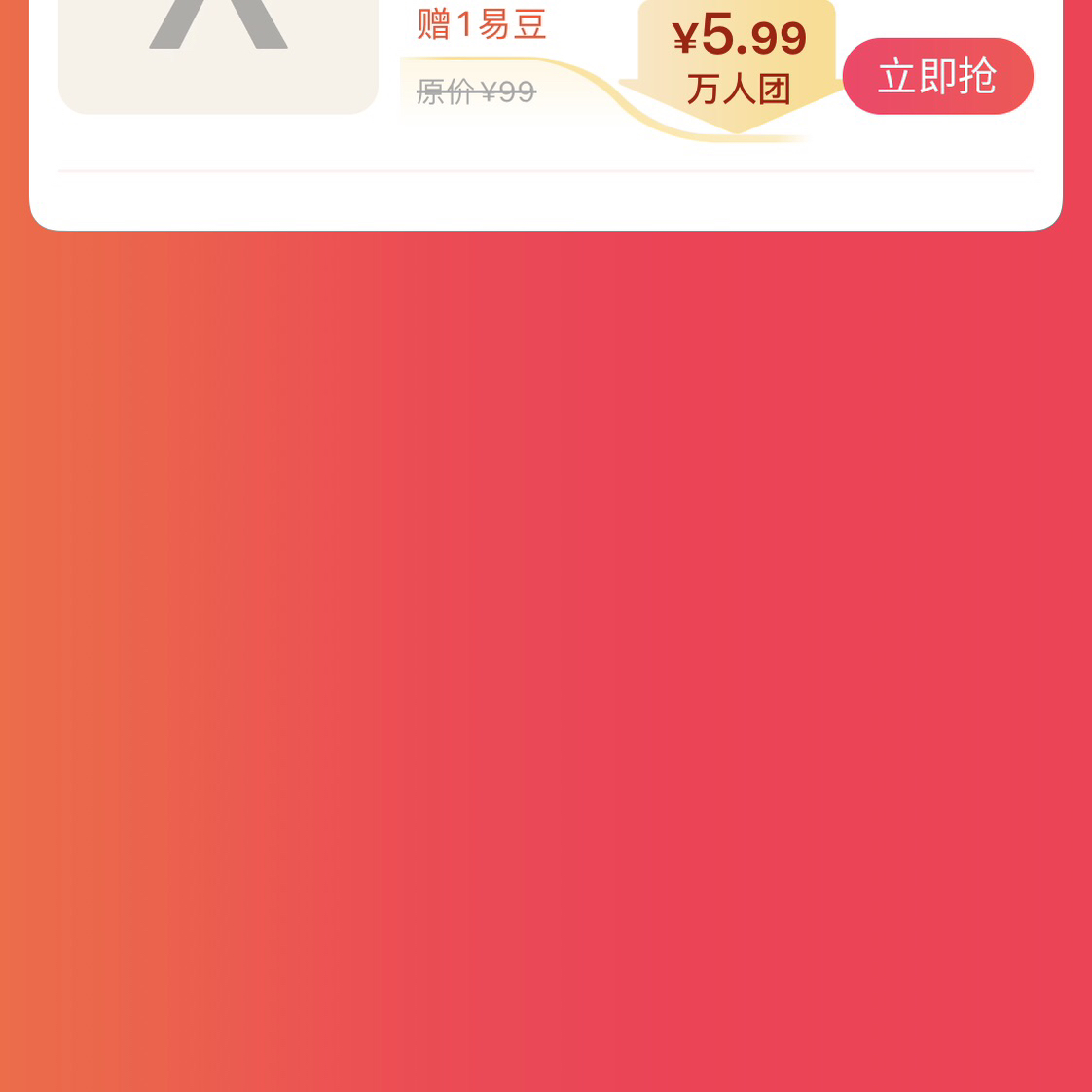Tap the 立即抢 button
The image size is (1092, 1092).
937,76
